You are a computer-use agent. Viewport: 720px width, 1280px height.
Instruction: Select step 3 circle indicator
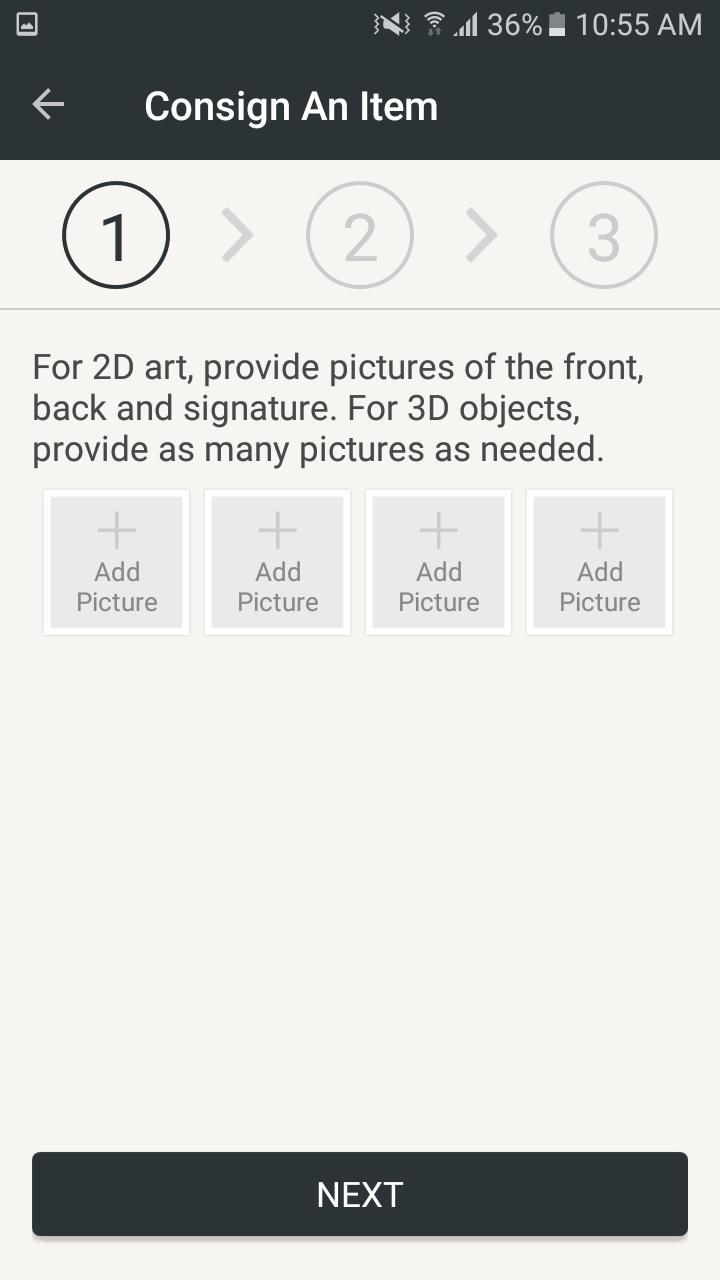(604, 234)
